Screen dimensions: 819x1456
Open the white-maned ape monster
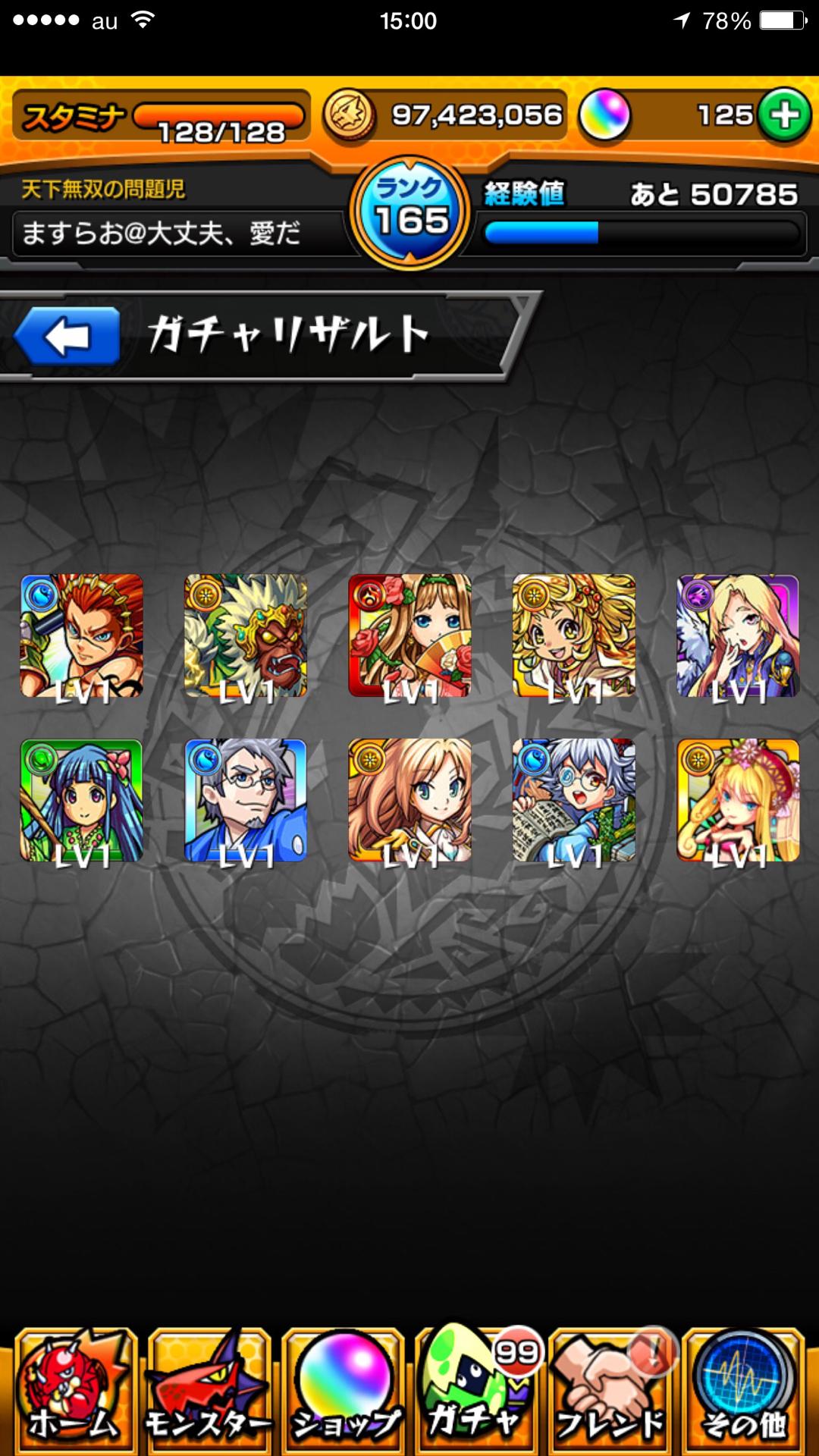click(x=246, y=635)
